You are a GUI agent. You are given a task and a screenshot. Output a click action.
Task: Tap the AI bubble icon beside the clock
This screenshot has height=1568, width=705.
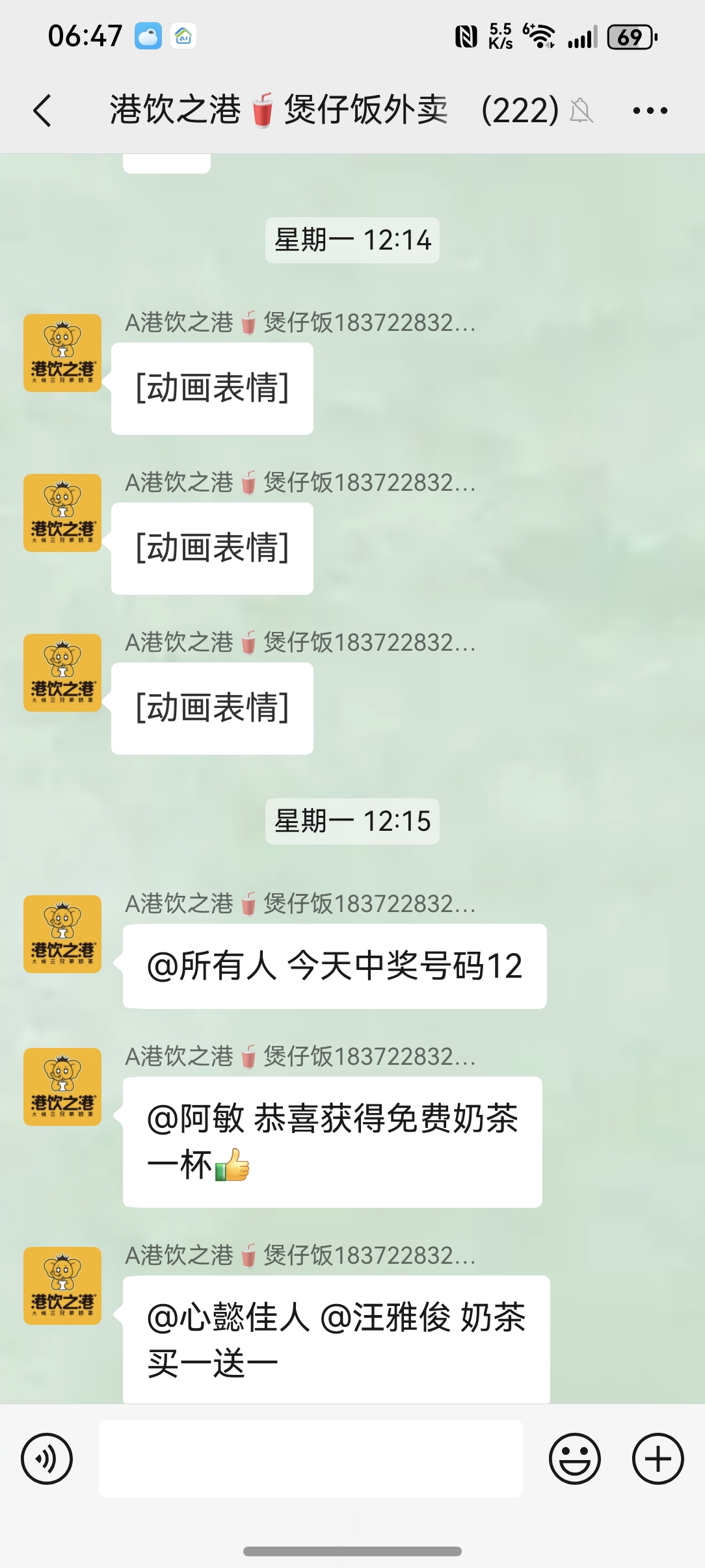click(184, 37)
